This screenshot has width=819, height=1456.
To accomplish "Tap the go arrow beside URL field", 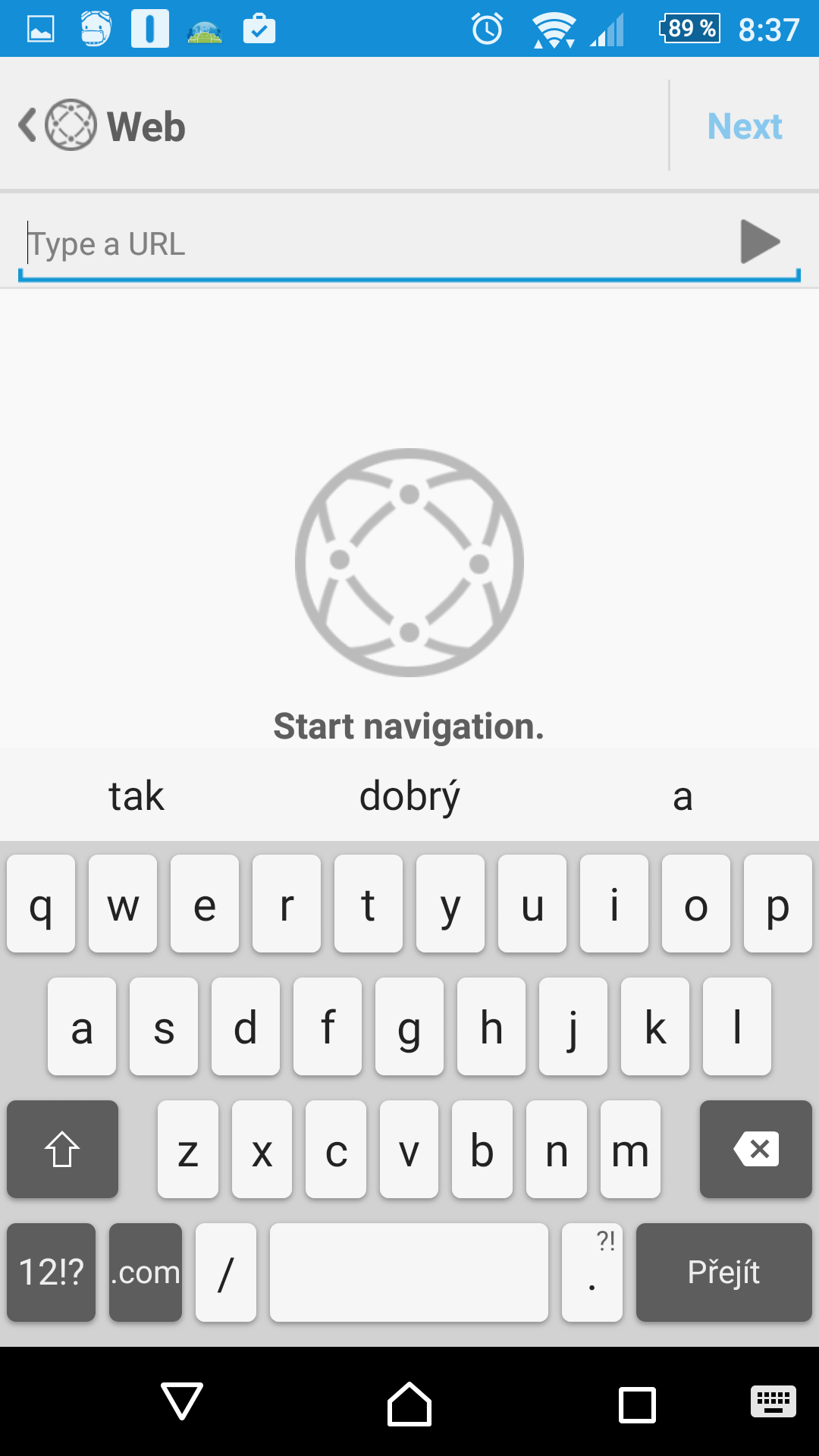I will coord(760,242).
